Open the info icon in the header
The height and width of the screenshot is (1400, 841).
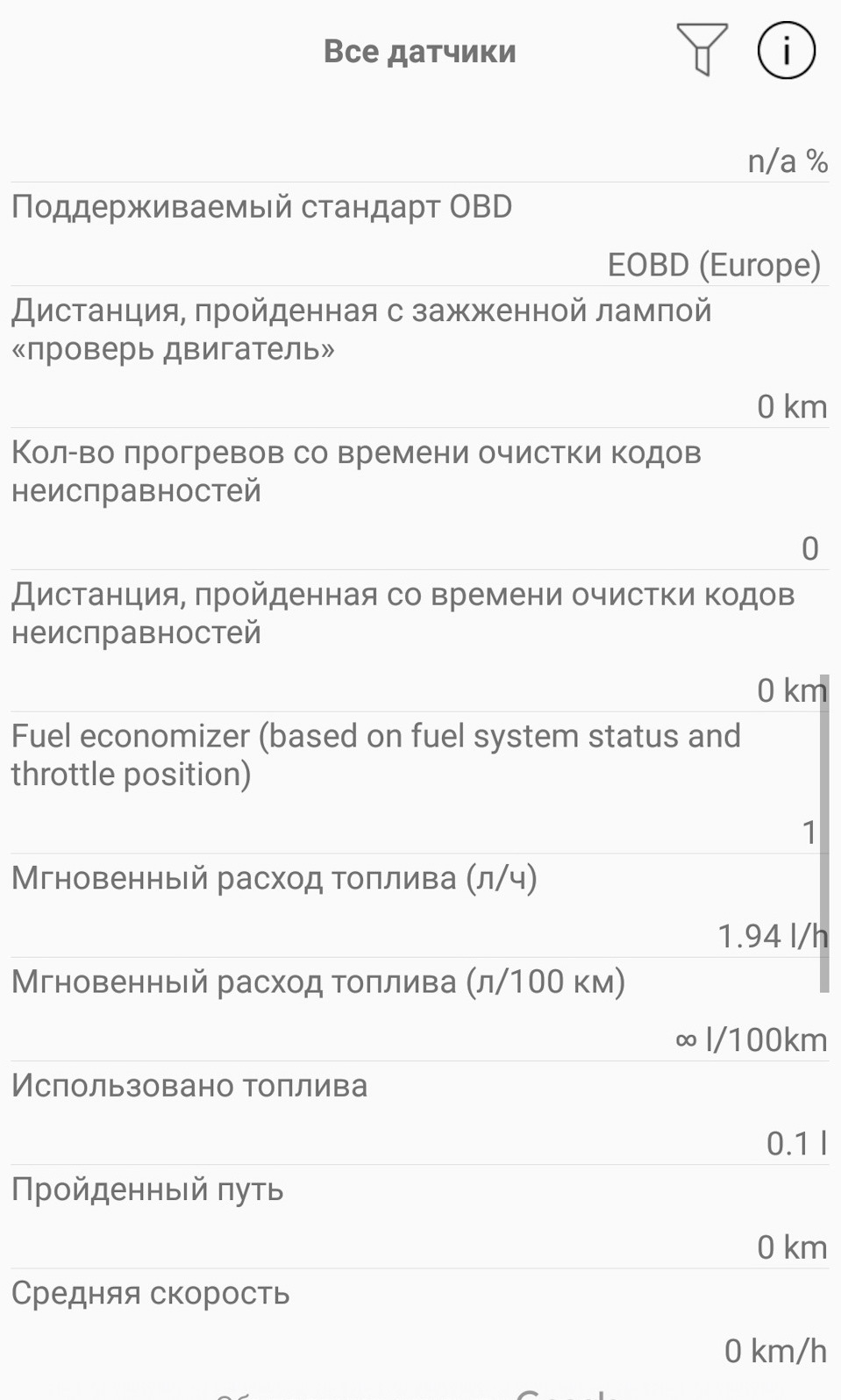point(786,50)
